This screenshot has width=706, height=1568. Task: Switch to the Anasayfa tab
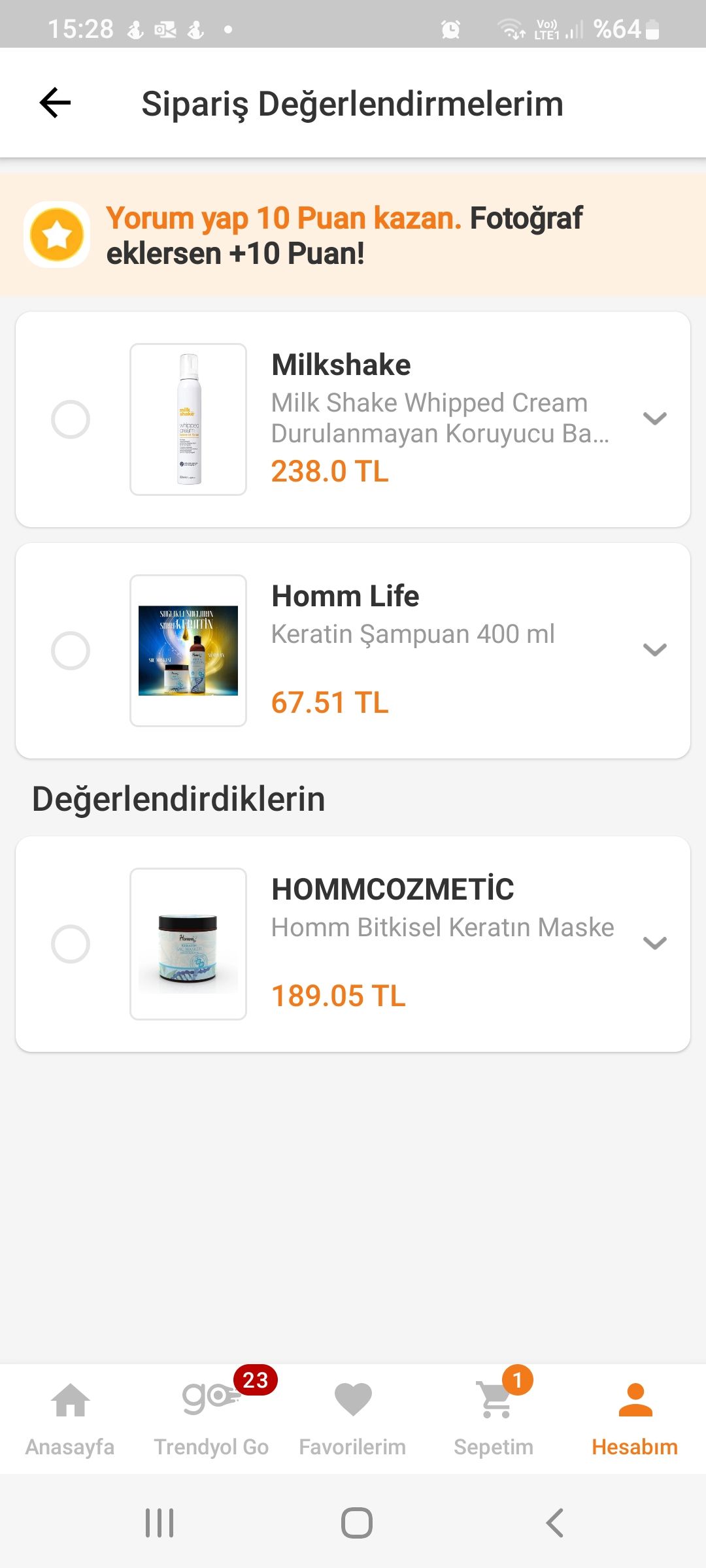(71, 1419)
